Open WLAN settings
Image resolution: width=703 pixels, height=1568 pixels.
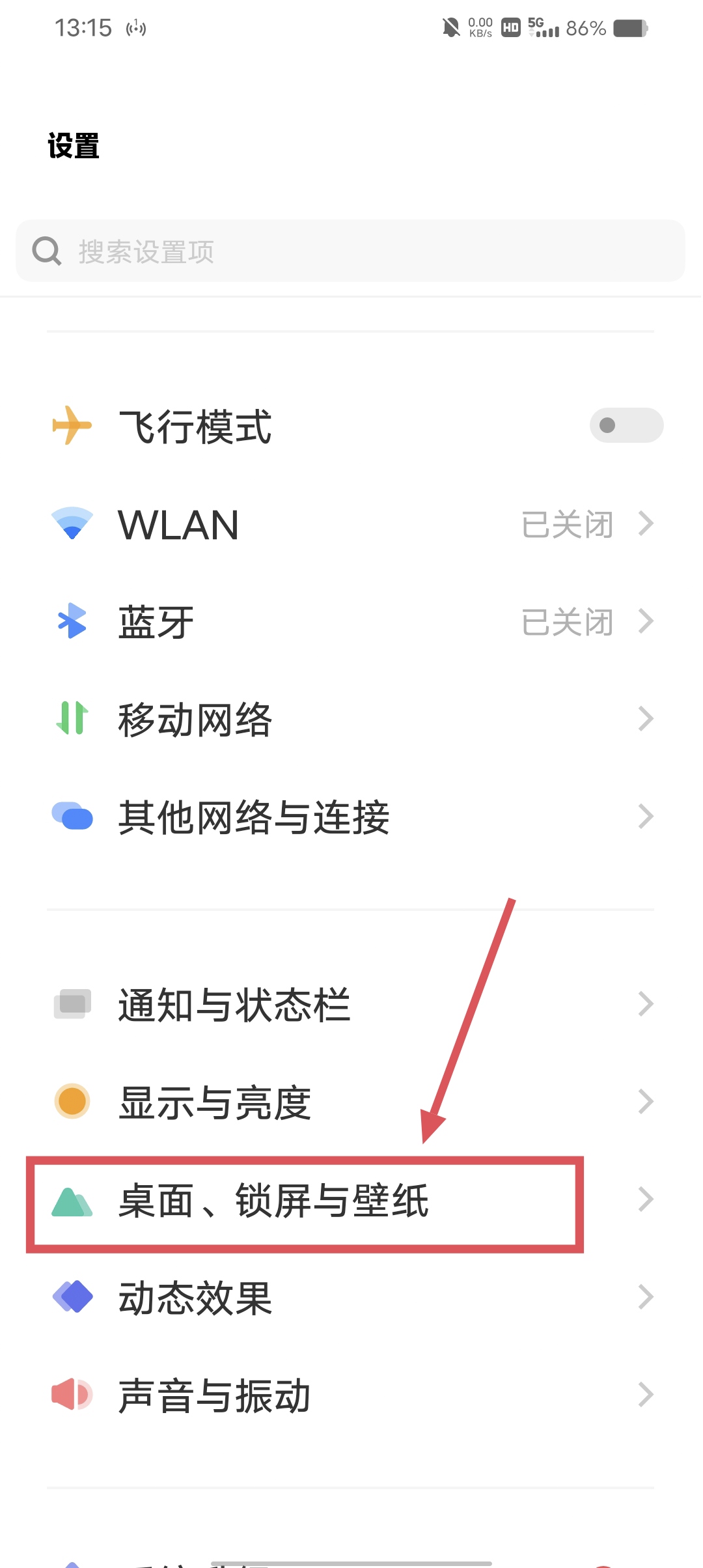(x=350, y=525)
